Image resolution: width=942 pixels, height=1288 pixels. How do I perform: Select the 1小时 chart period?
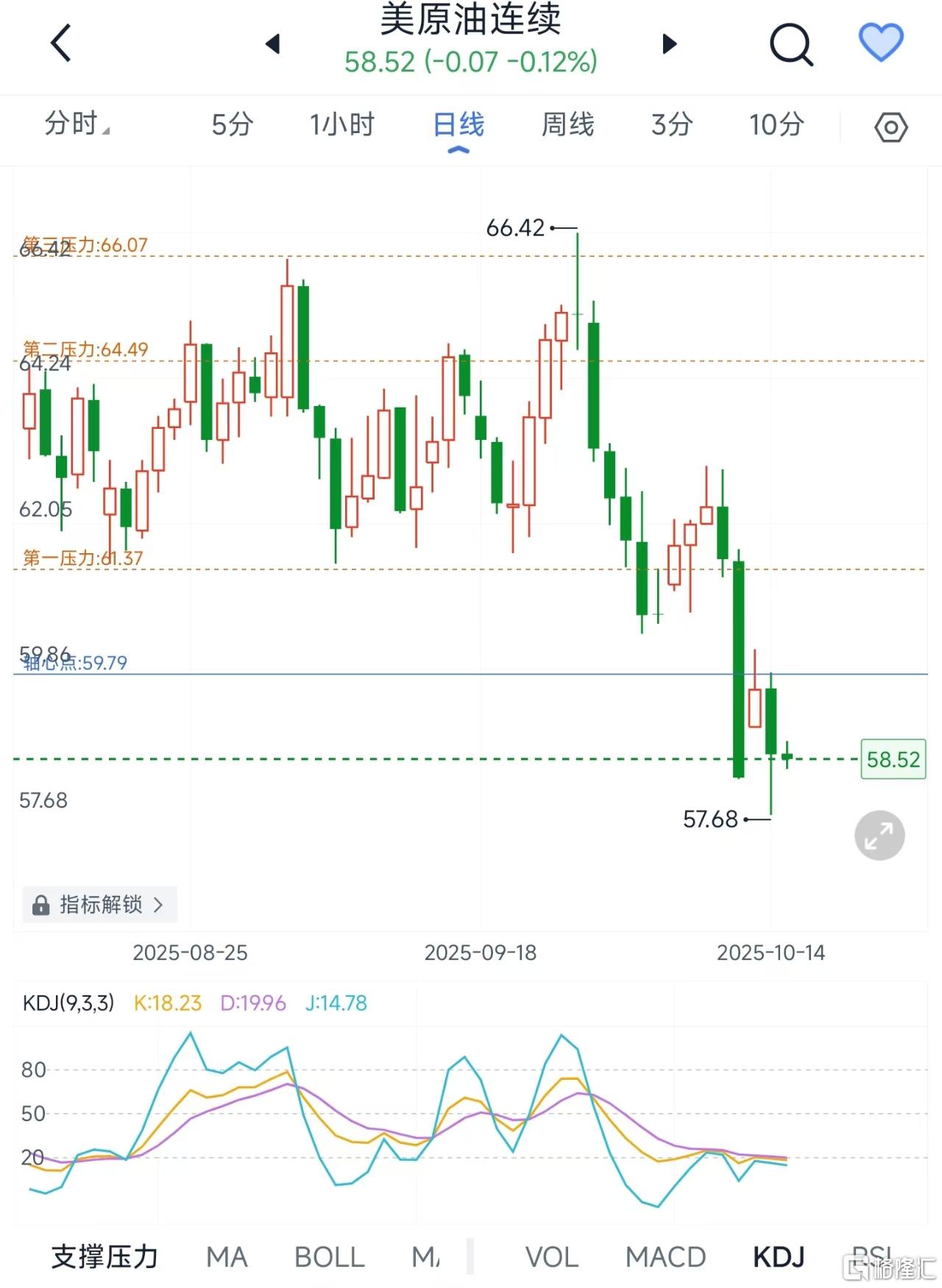click(x=342, y=125)
